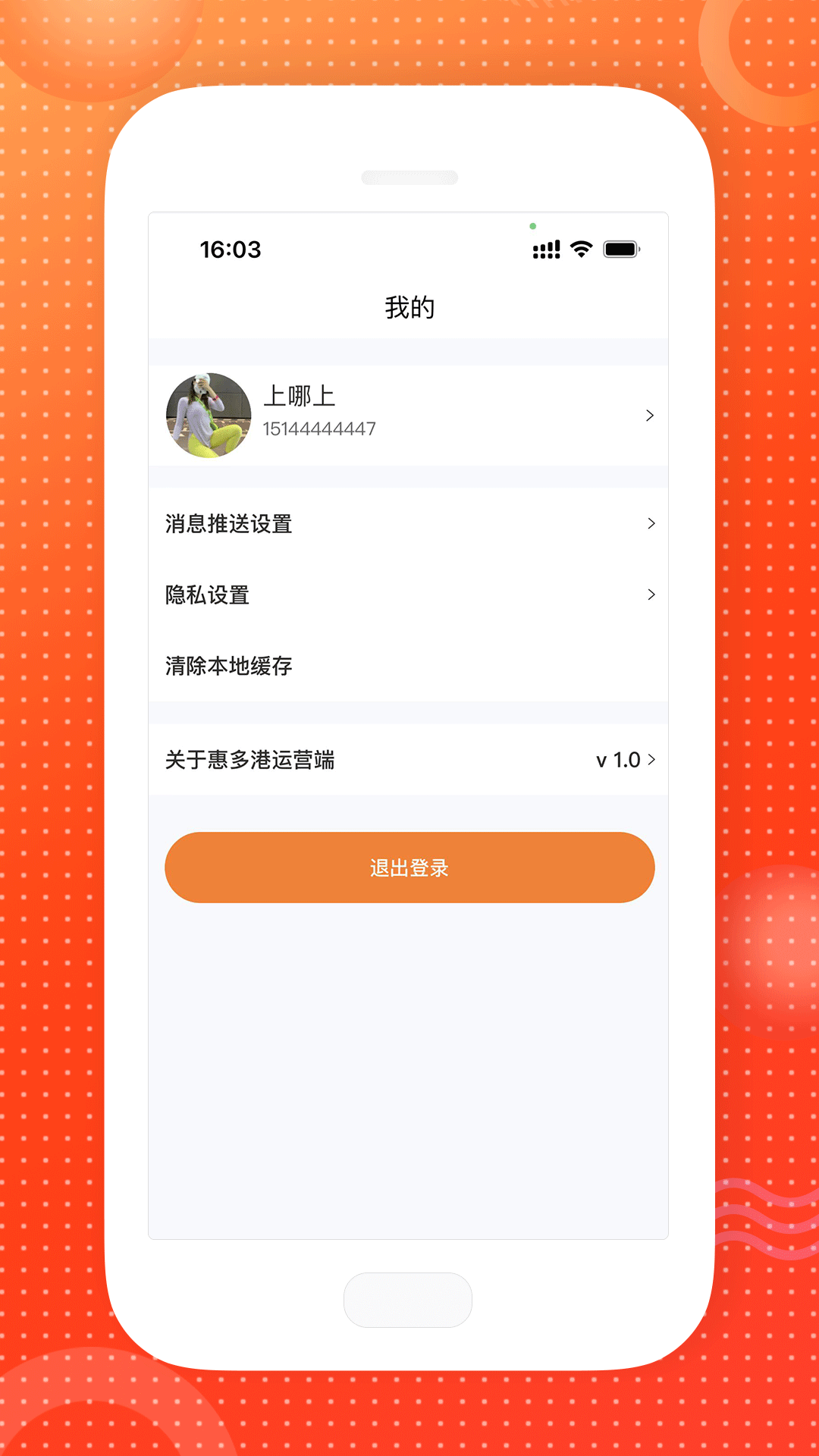This screenshot has width=819, height=1456.
Task: Click the Wi-Fi icon in status bar
Action: pyautogui.click(x=579, y=248)
